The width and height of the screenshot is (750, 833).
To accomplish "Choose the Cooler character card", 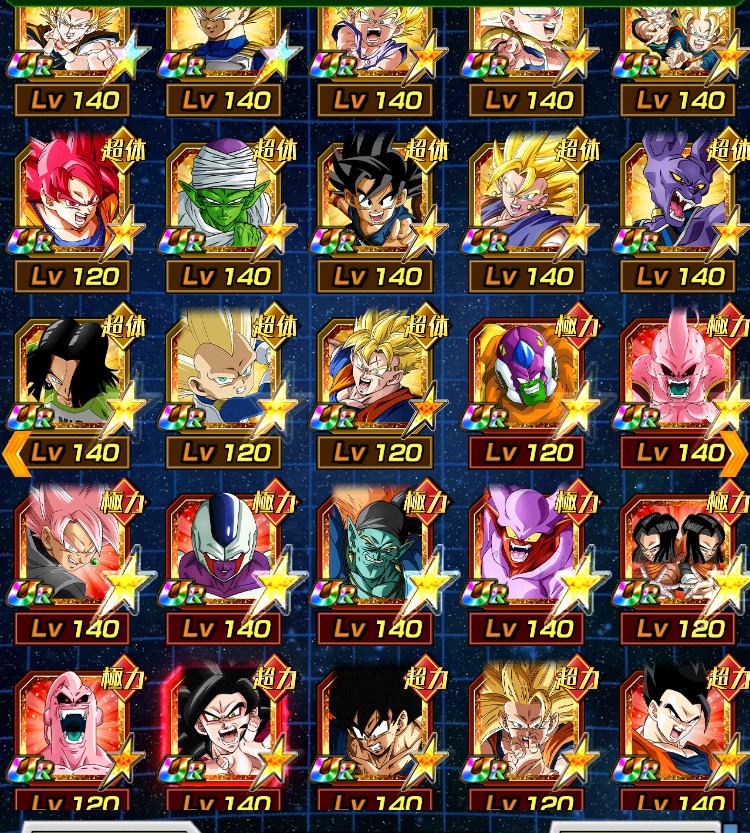I will 224,552.
